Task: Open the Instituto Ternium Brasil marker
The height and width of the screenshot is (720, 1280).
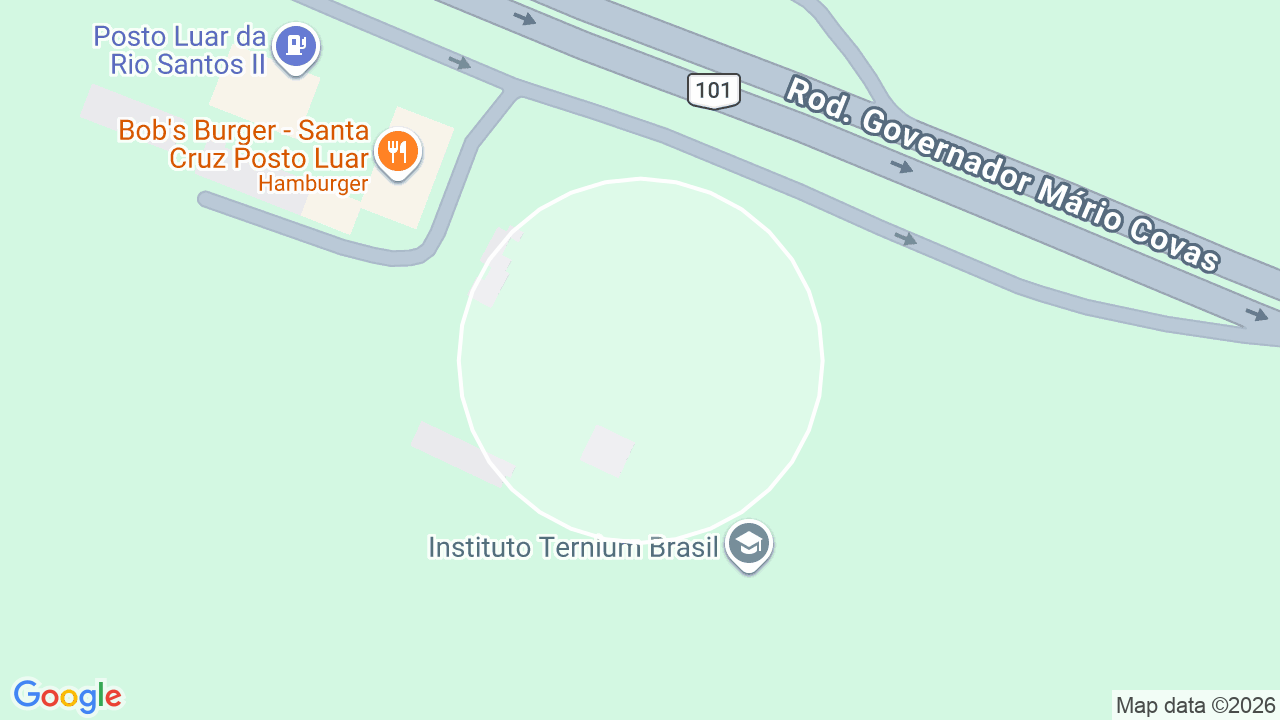Action: 749,546
